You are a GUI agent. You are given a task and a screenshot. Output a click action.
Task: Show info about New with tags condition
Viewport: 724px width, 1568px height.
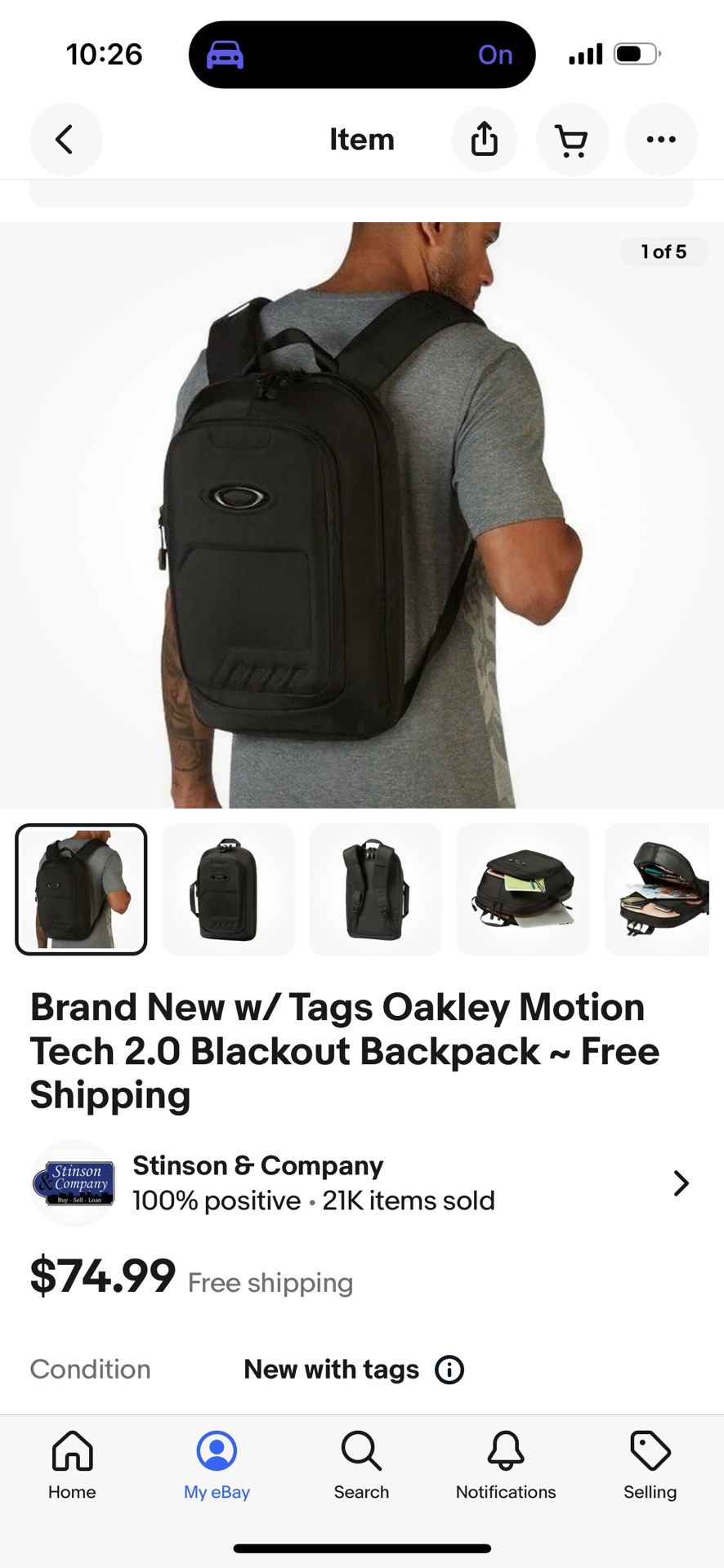click(449, 1370)
